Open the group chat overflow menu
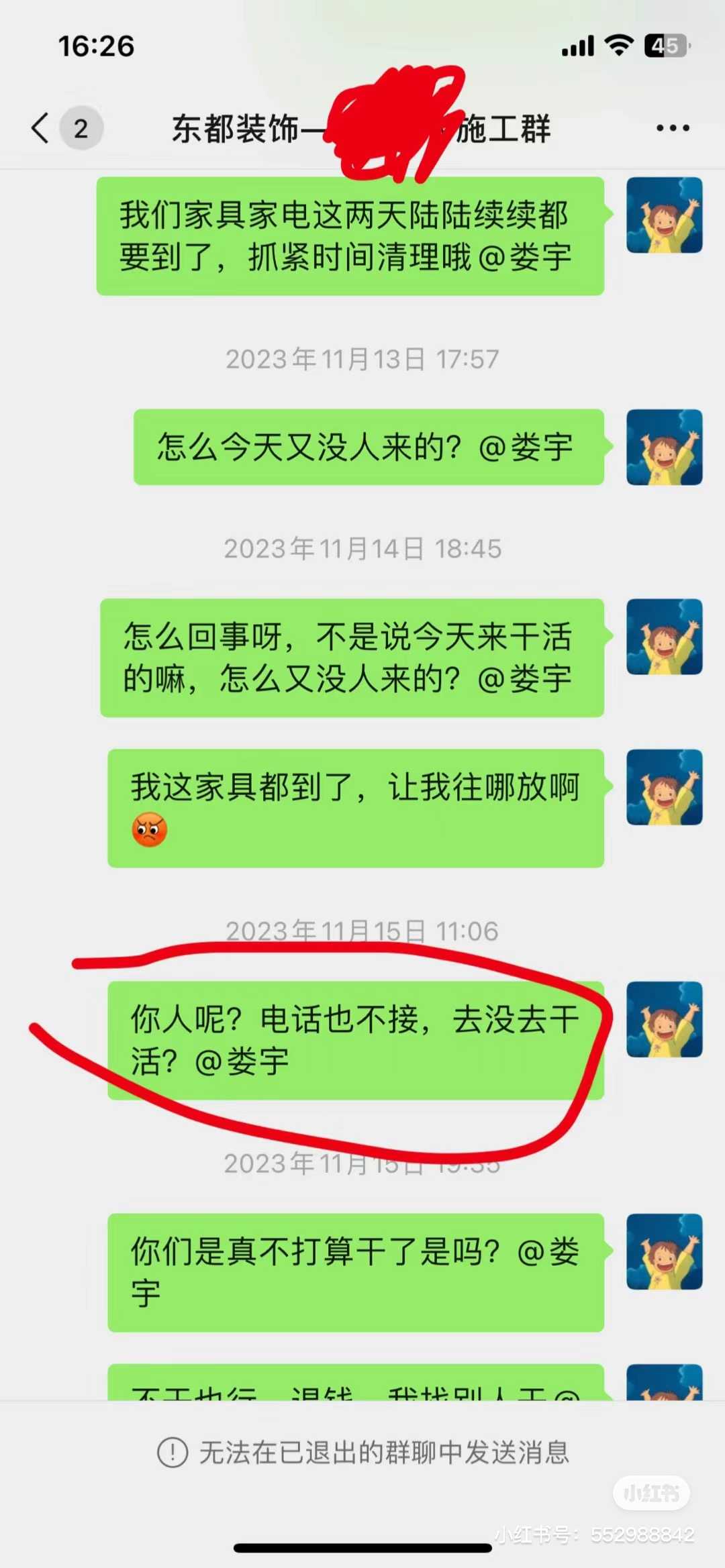 [673, 127]
